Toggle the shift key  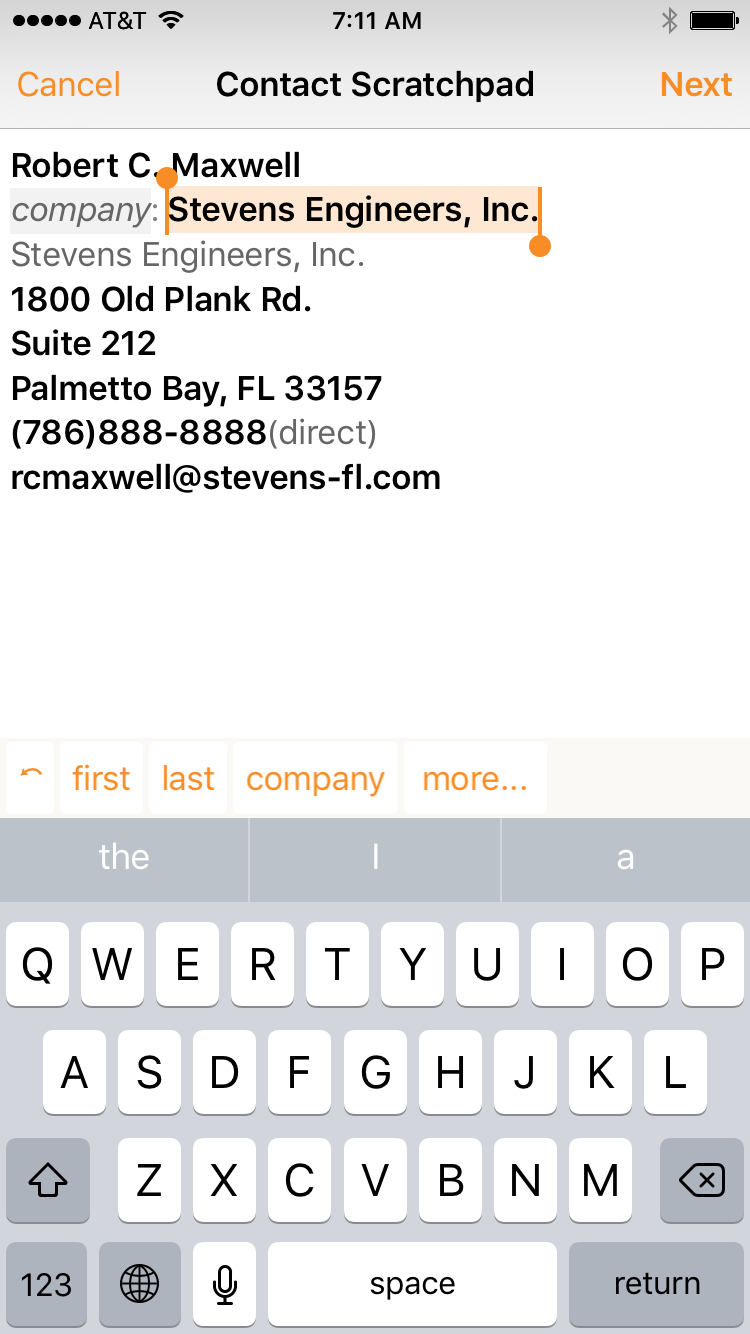pos(47,1181)
